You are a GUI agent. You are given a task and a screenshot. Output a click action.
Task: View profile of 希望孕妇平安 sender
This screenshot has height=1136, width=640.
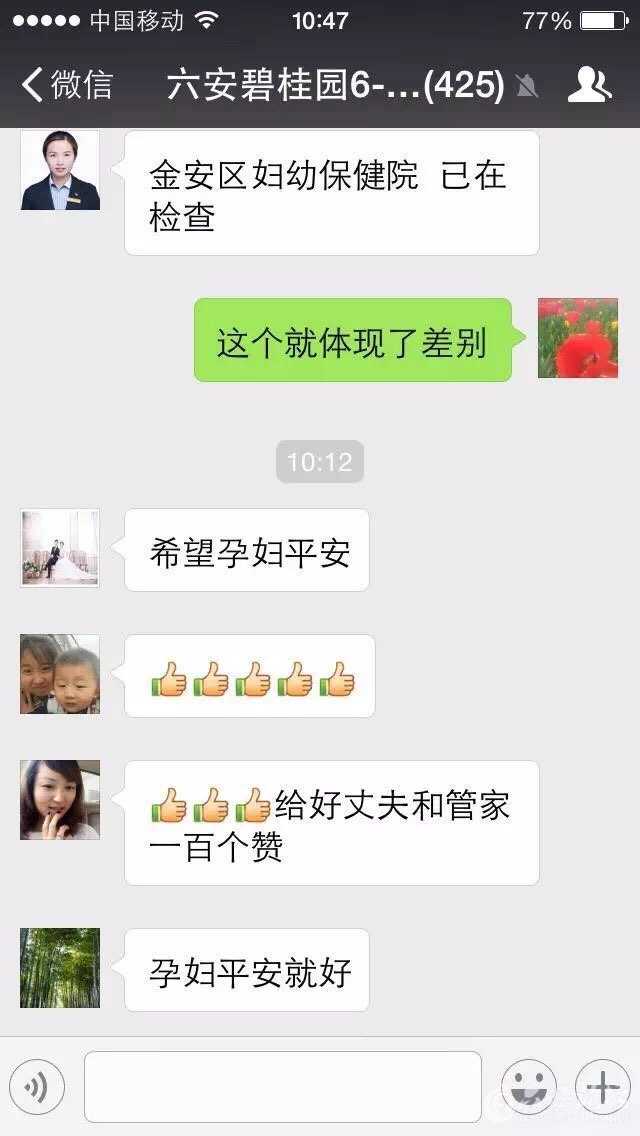coord(60,548)
